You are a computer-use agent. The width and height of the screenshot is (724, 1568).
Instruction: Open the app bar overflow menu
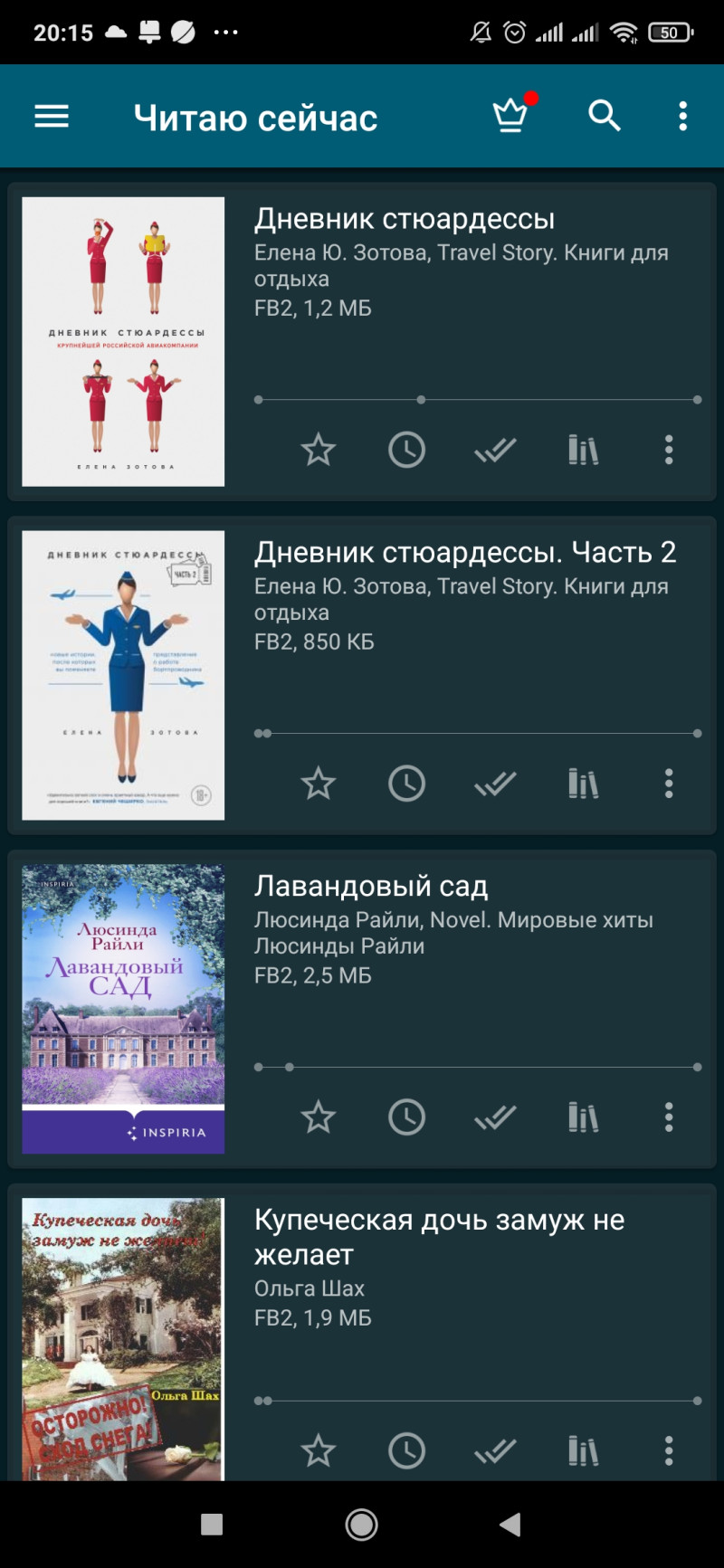(x=682, y=116)
